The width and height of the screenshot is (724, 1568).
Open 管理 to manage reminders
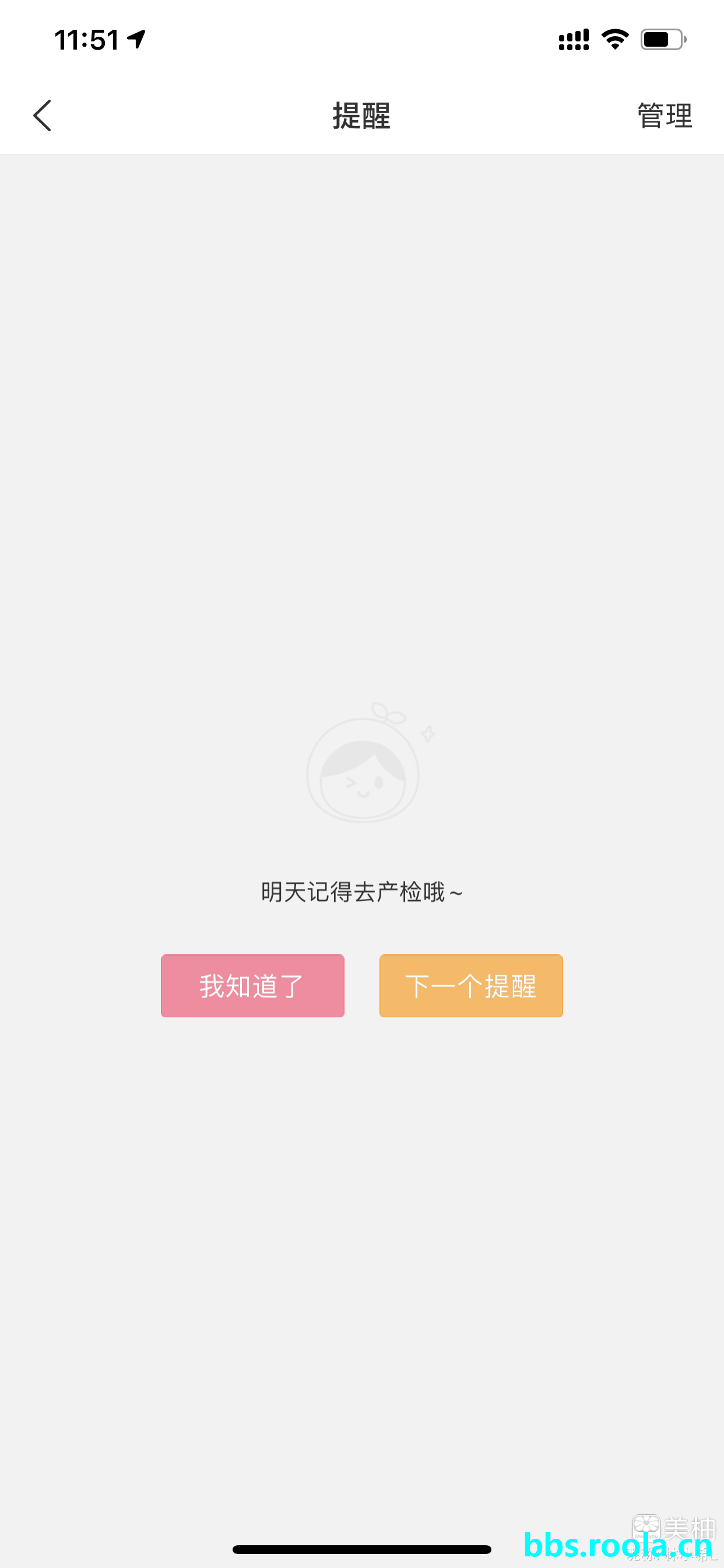point(664,116)
